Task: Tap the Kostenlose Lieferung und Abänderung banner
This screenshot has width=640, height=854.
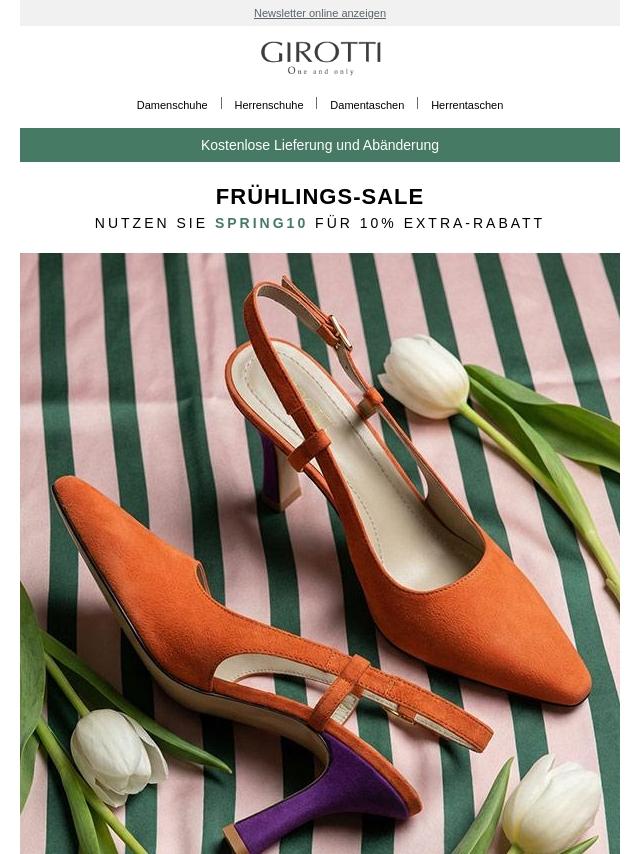Action: [319, 145]
